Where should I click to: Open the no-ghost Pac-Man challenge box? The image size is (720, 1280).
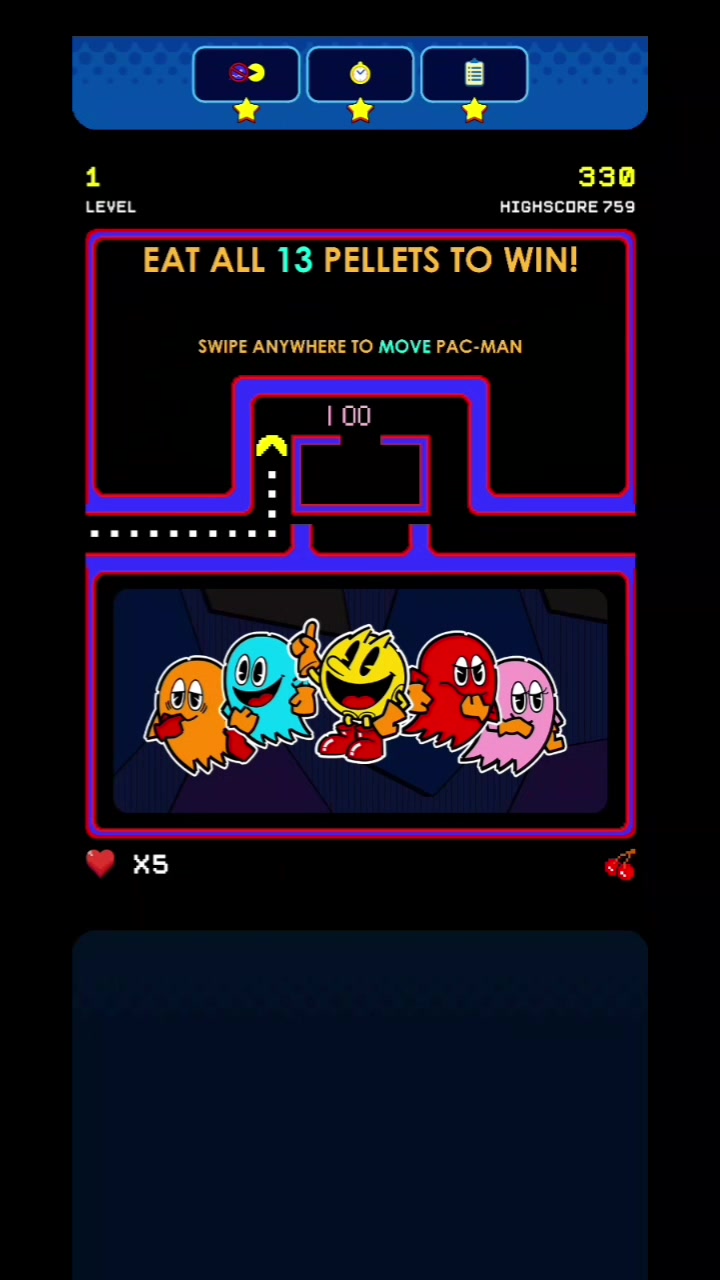click(x=246, y=74)
